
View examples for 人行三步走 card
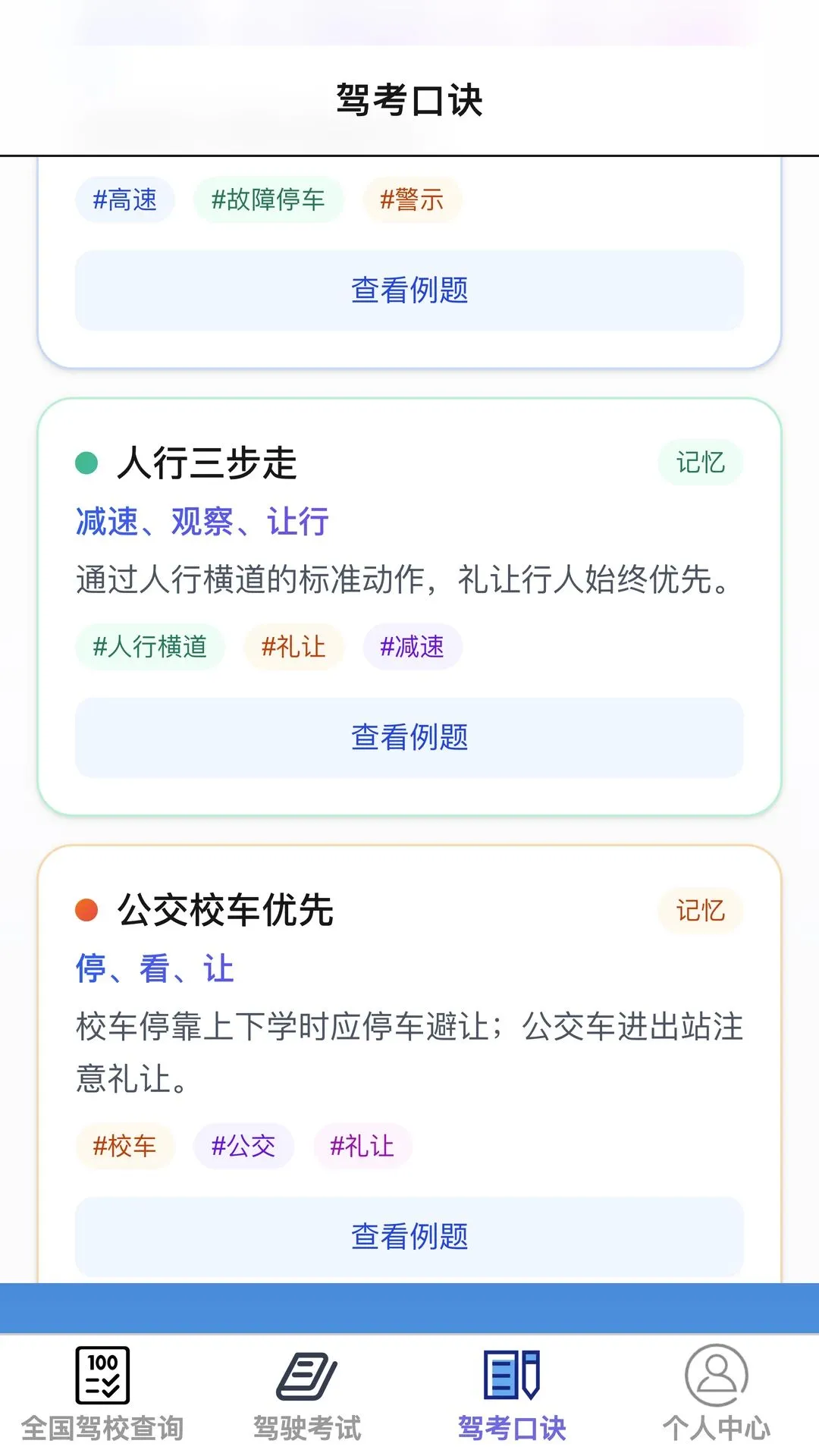[409, 737]
